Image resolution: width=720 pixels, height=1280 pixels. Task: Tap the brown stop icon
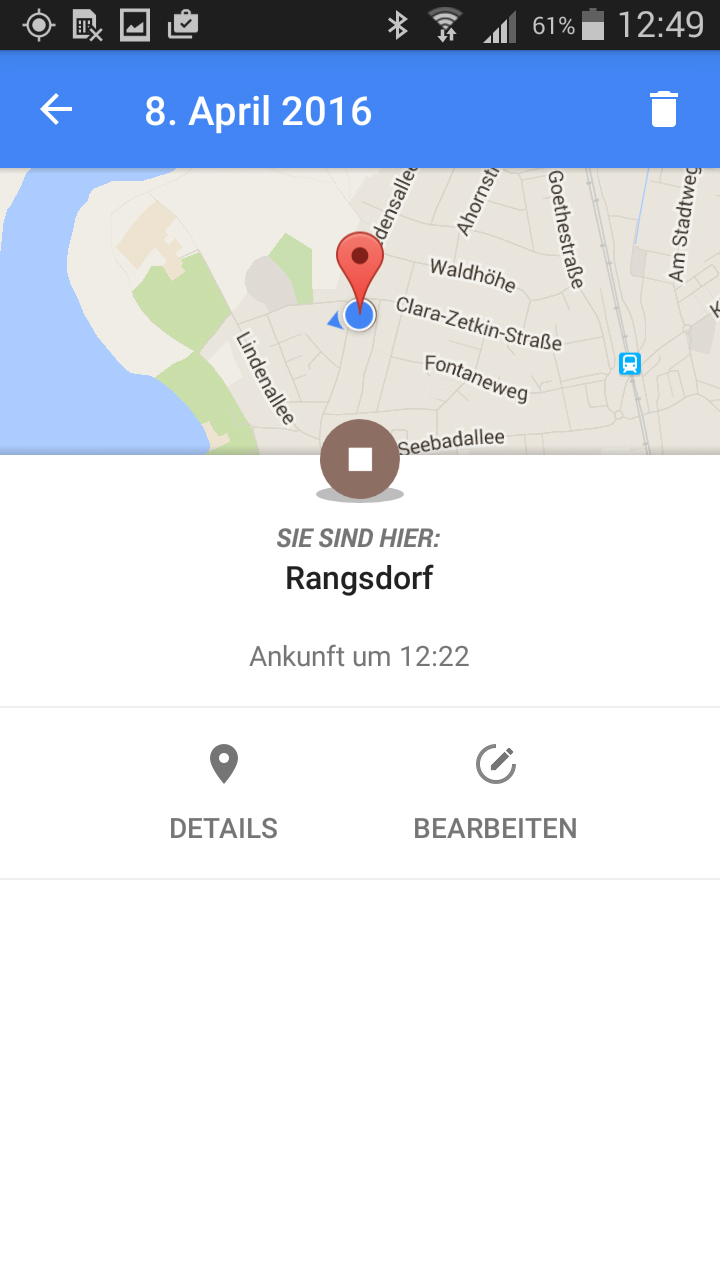pos(360,459)
